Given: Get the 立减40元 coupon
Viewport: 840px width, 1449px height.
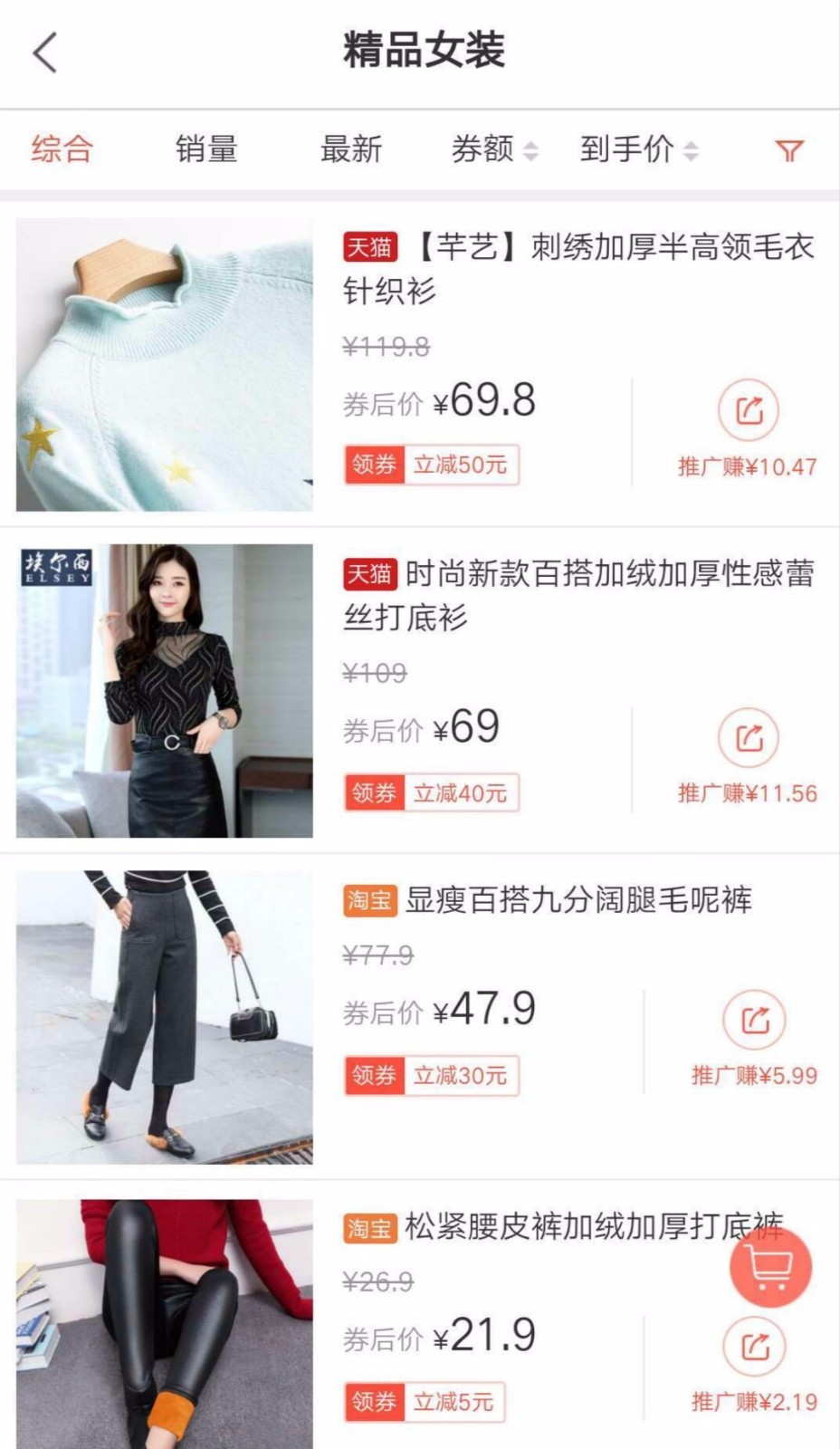Looking at the screenshot, I should (x=430, y=792).
